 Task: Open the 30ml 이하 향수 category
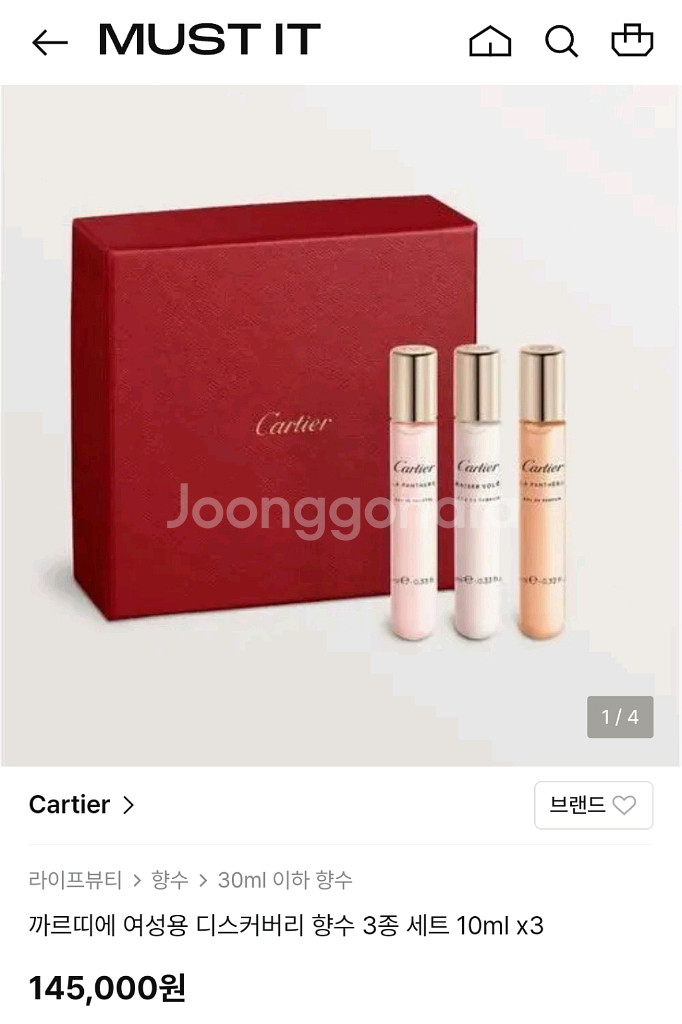pyautogui.click(x=285, y=880)
